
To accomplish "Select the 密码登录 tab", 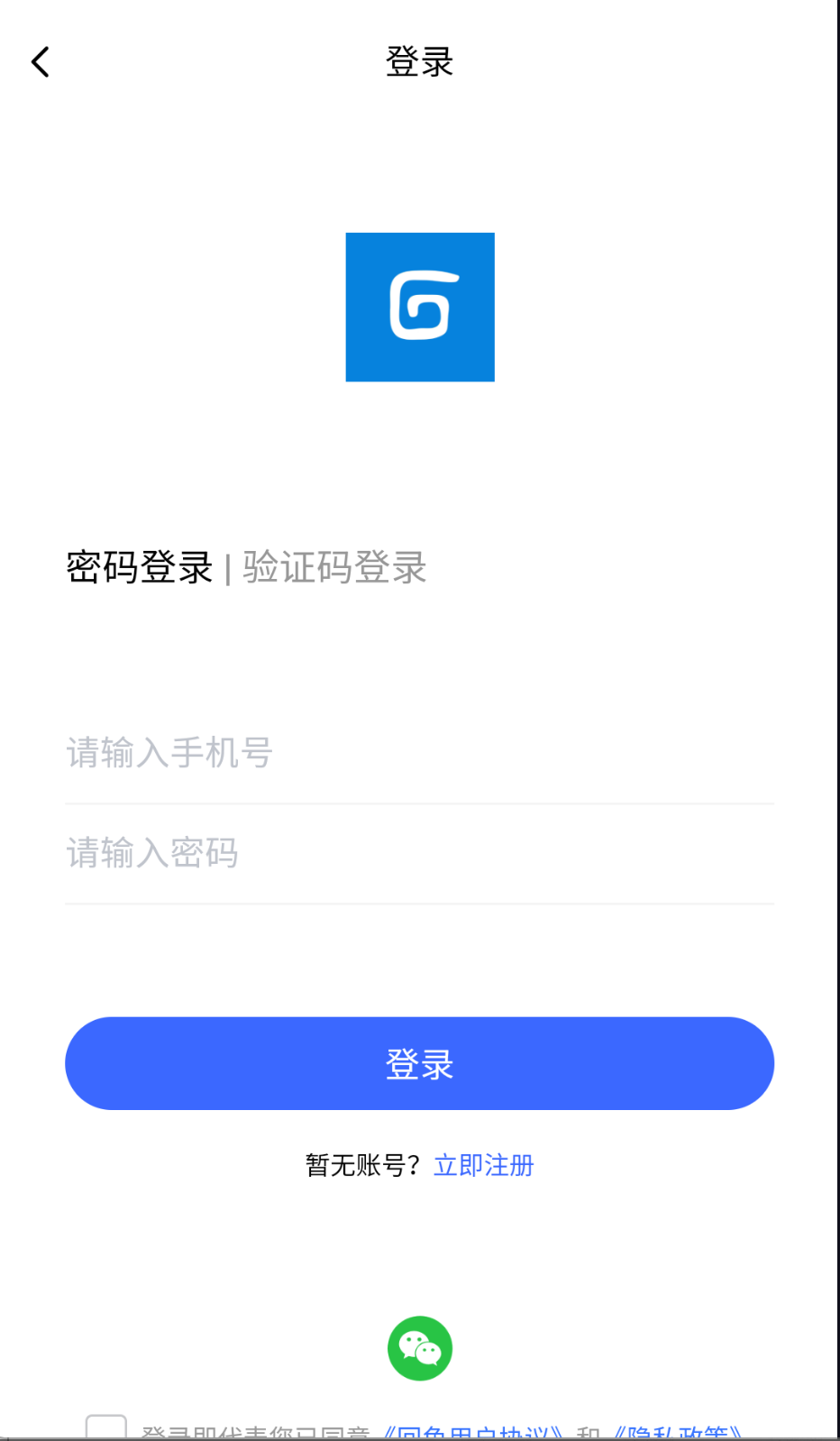I will click(139, 566).
